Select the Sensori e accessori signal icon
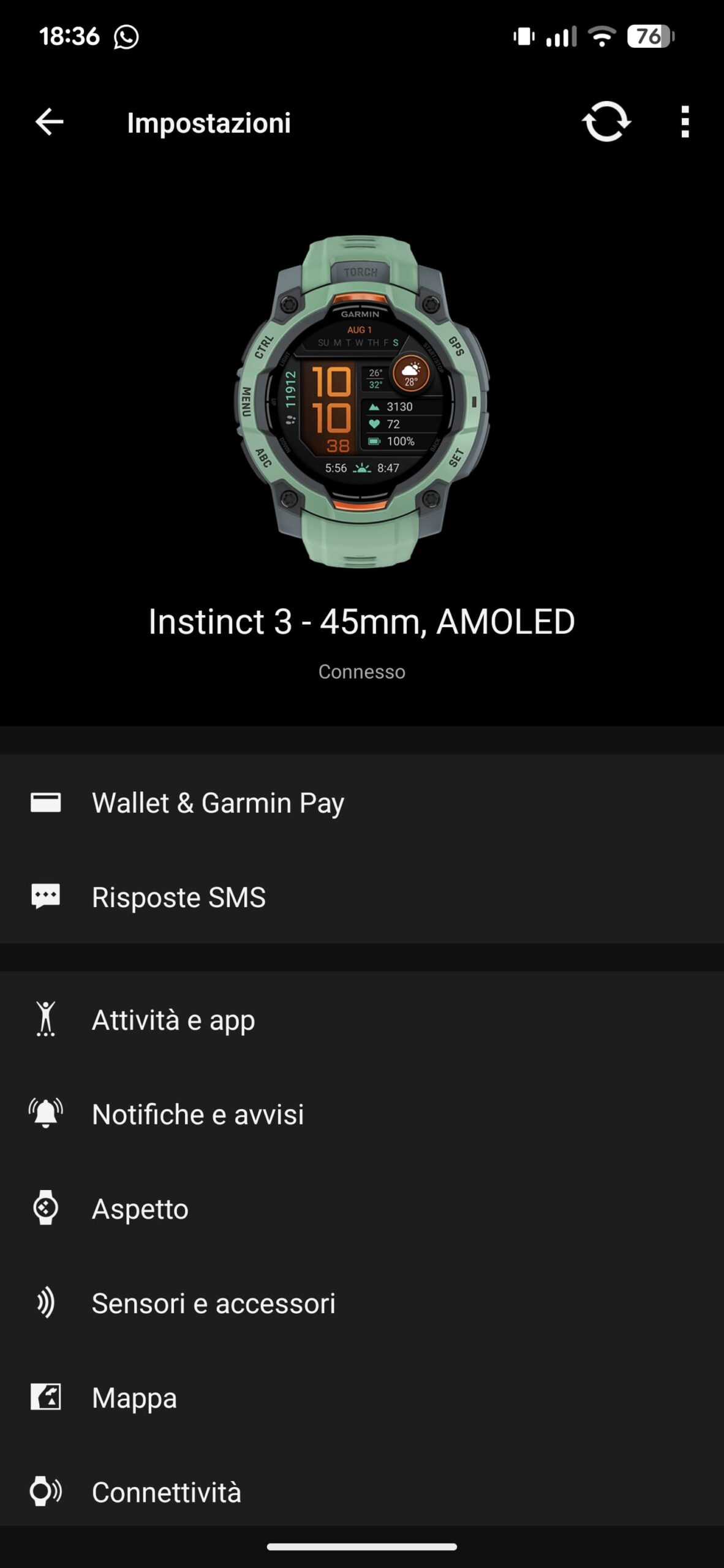 pyautogui.click(x=45, y=1303)
